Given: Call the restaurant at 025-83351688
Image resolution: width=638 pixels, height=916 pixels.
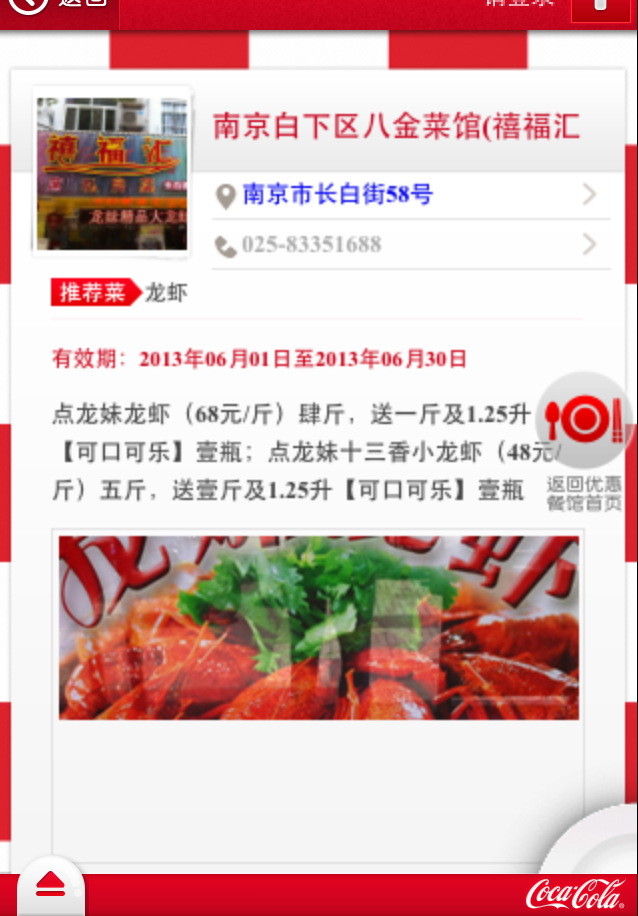Looking at the screenshot, I should pyautogui.click(x=410, y=245).
